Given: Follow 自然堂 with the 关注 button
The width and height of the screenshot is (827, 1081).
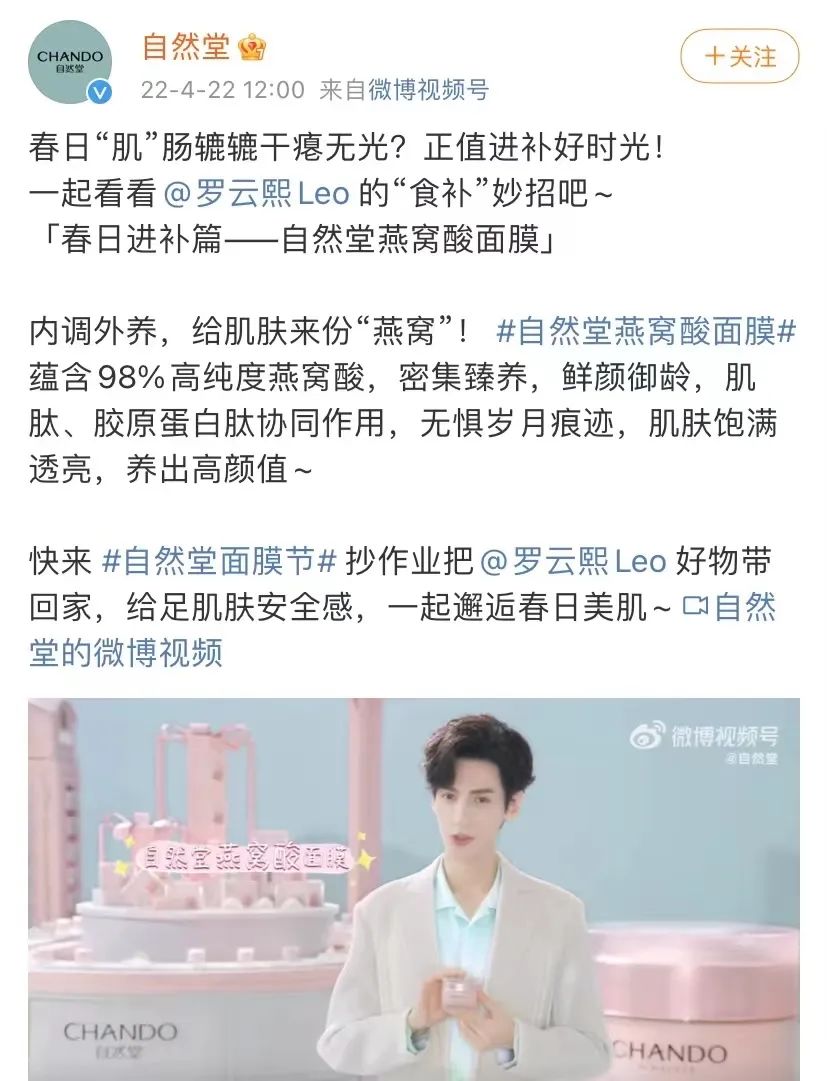Looking at the screenshot, I should pos(740,56).
